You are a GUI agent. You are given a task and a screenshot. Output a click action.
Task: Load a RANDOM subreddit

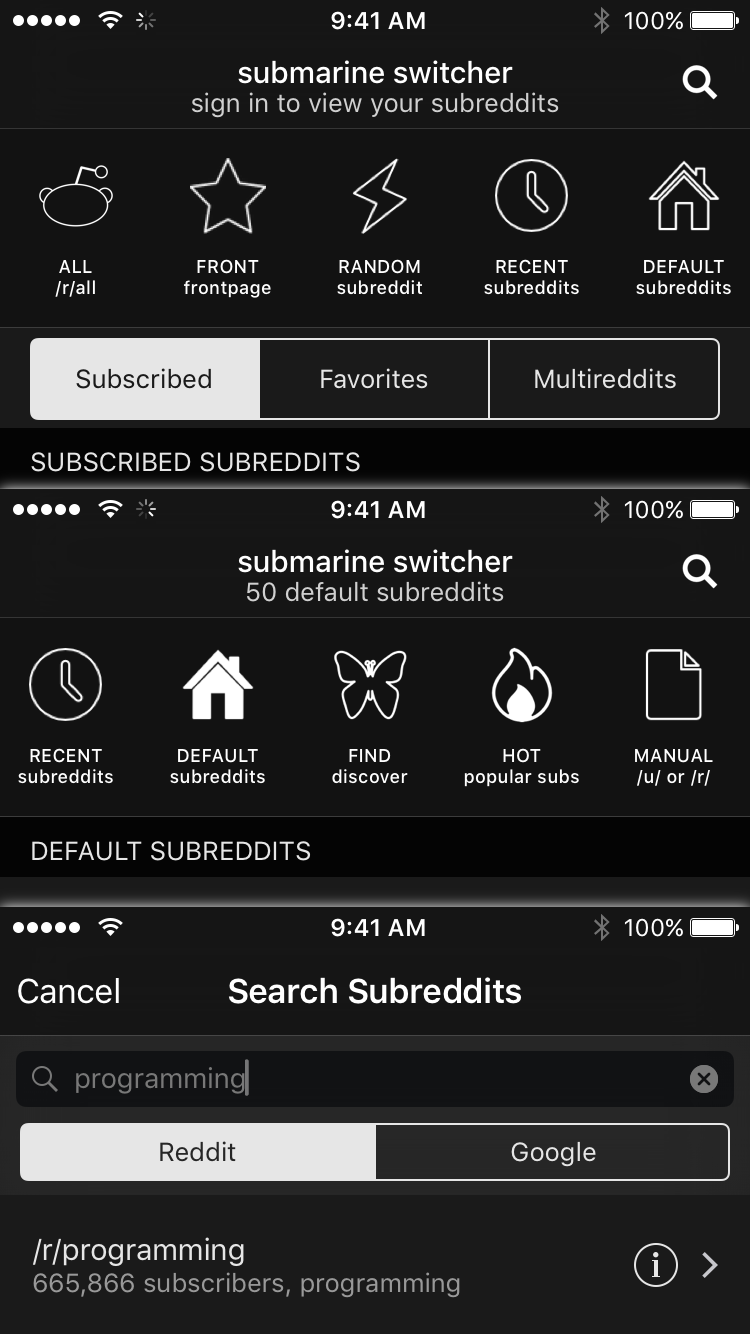click(x=380, y=227)
